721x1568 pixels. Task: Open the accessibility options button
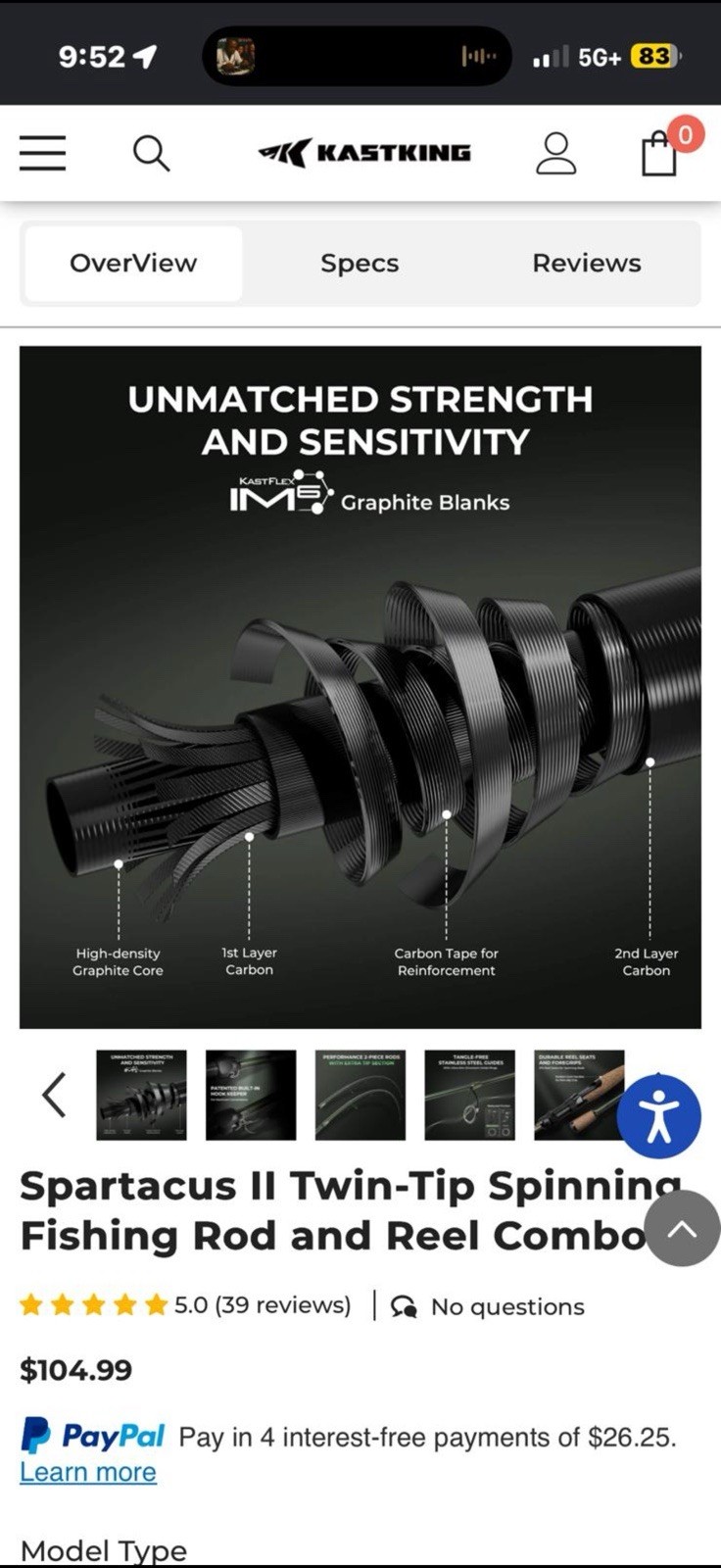(659, 1116)
